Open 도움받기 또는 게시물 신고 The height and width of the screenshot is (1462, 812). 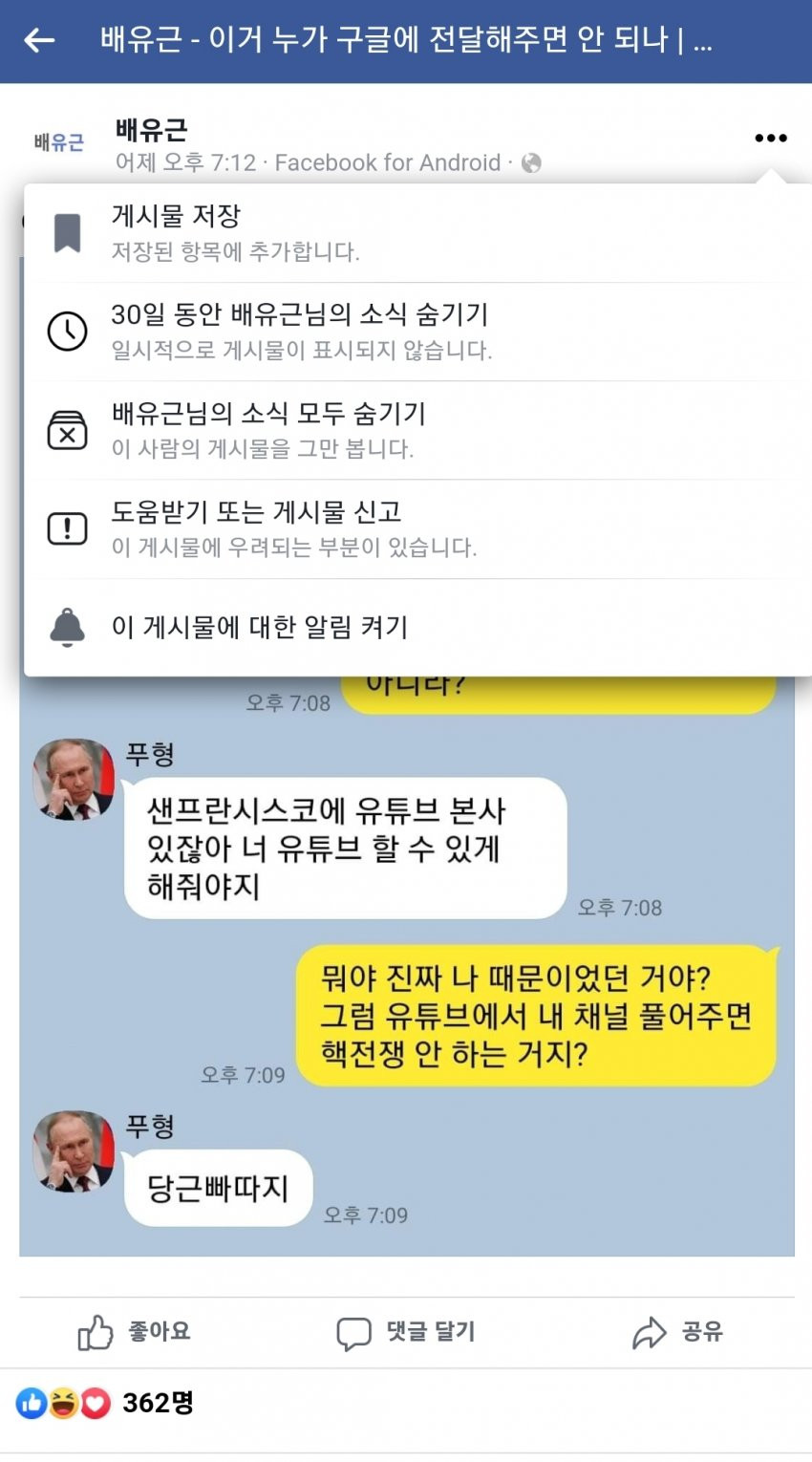[x=256, y=527]
